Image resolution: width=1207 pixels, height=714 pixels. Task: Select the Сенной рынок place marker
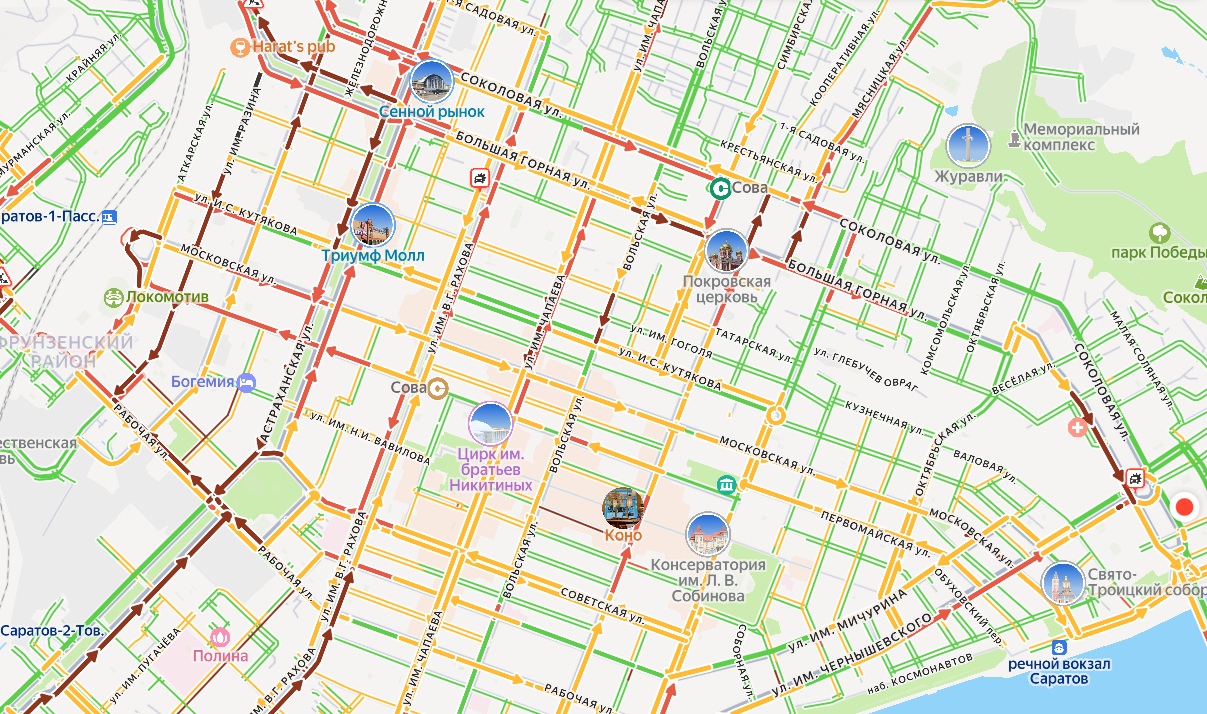432,82
